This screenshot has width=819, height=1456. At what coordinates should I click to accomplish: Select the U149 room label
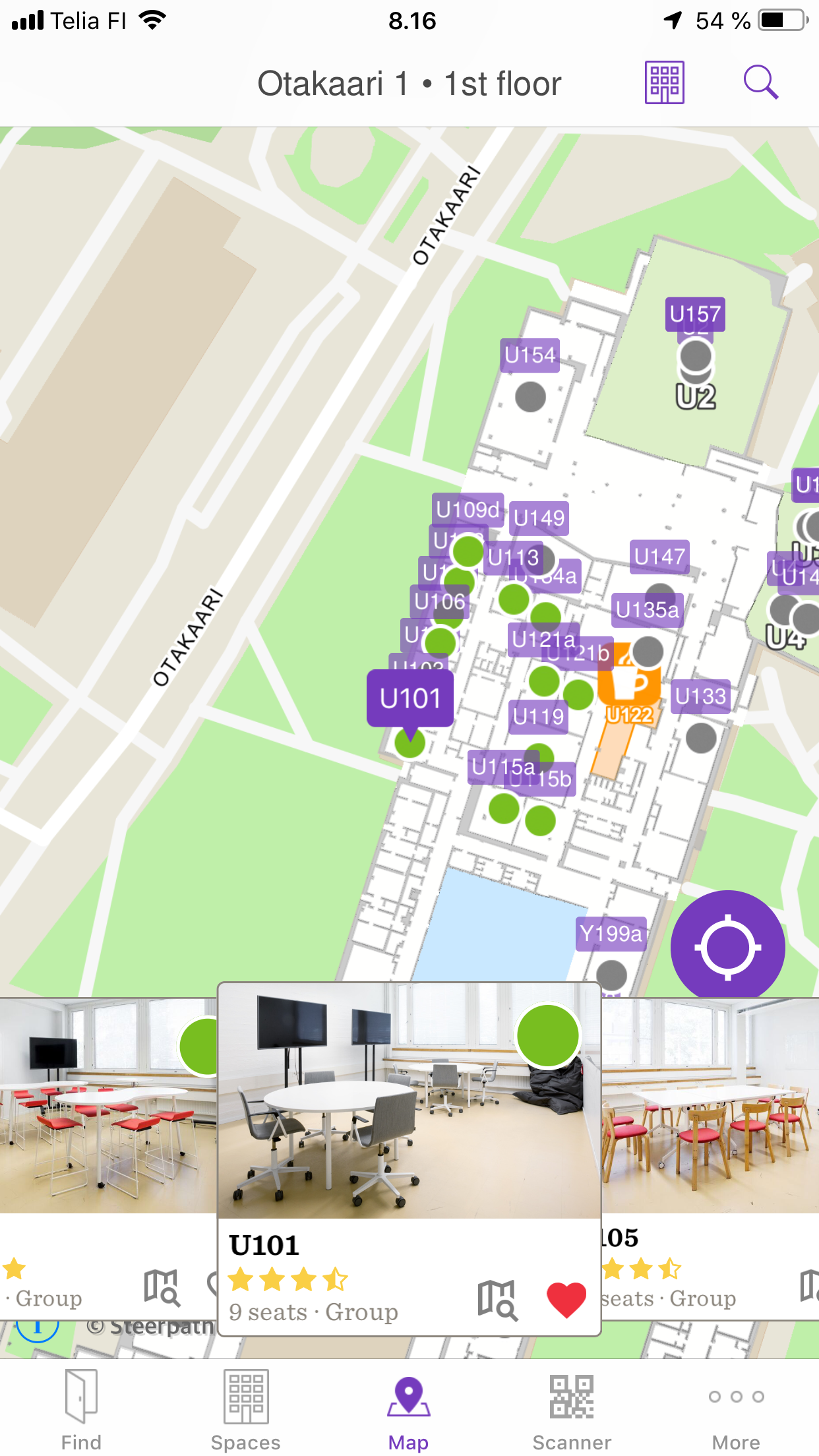coord(539,518)
